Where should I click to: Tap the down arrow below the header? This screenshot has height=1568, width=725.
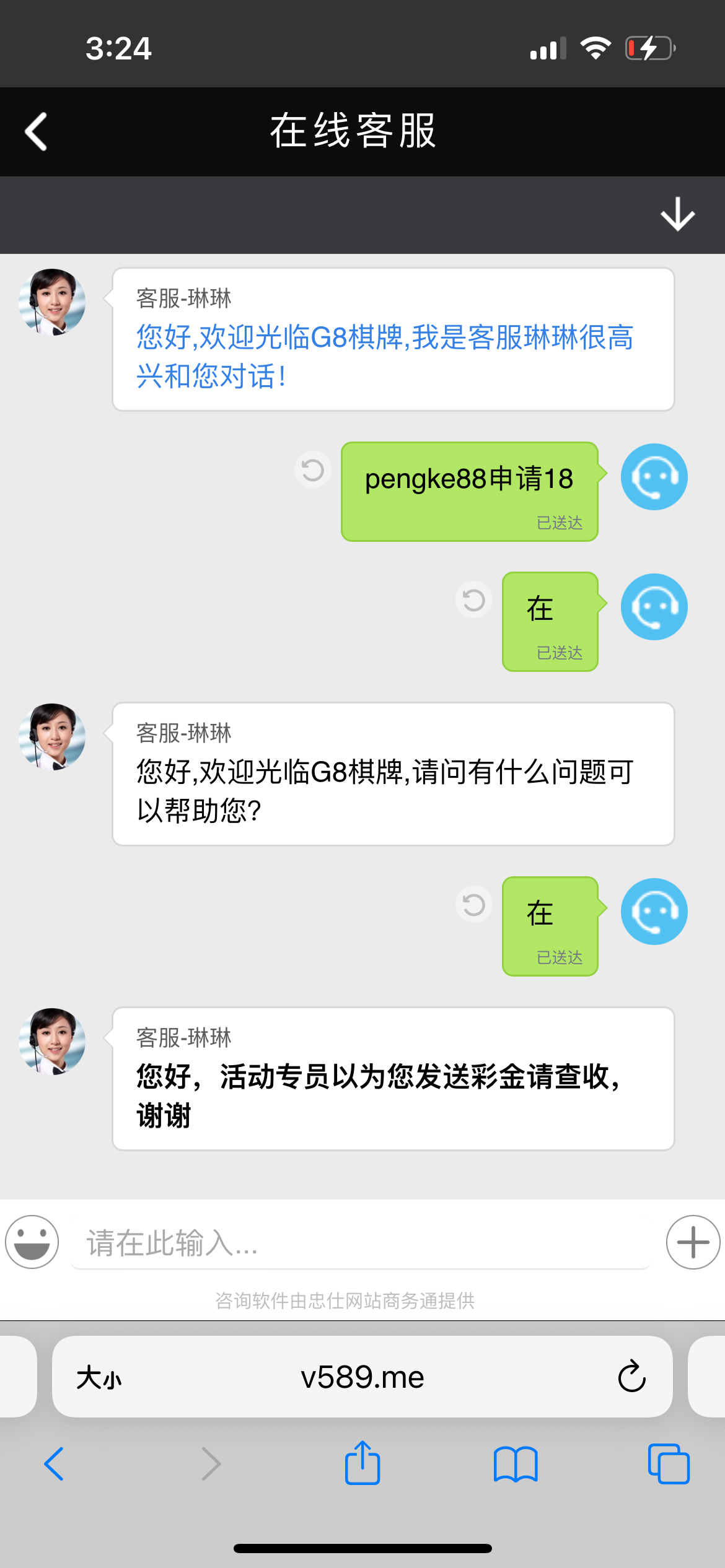click(x=677, y=214)
